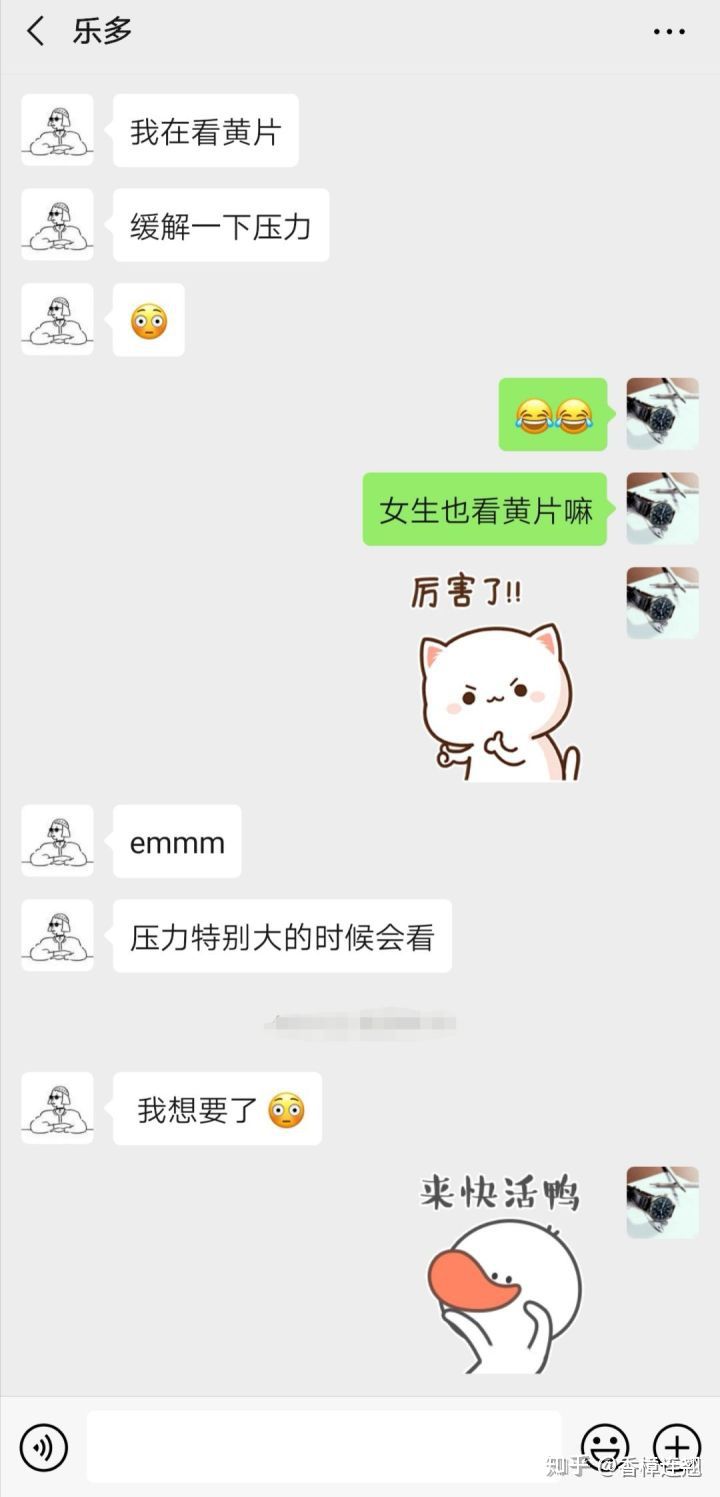Return to chats via back arrow
Screen dimensions: 720x1497
[33, 31]
